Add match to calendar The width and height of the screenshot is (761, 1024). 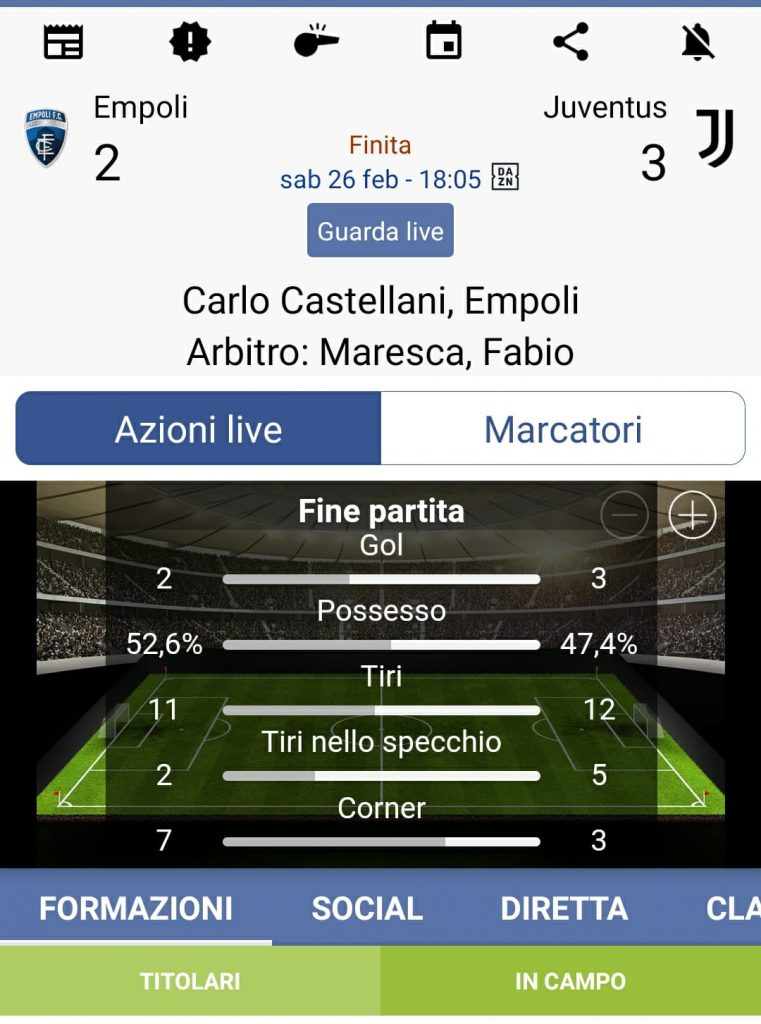(x=443, y=42)
